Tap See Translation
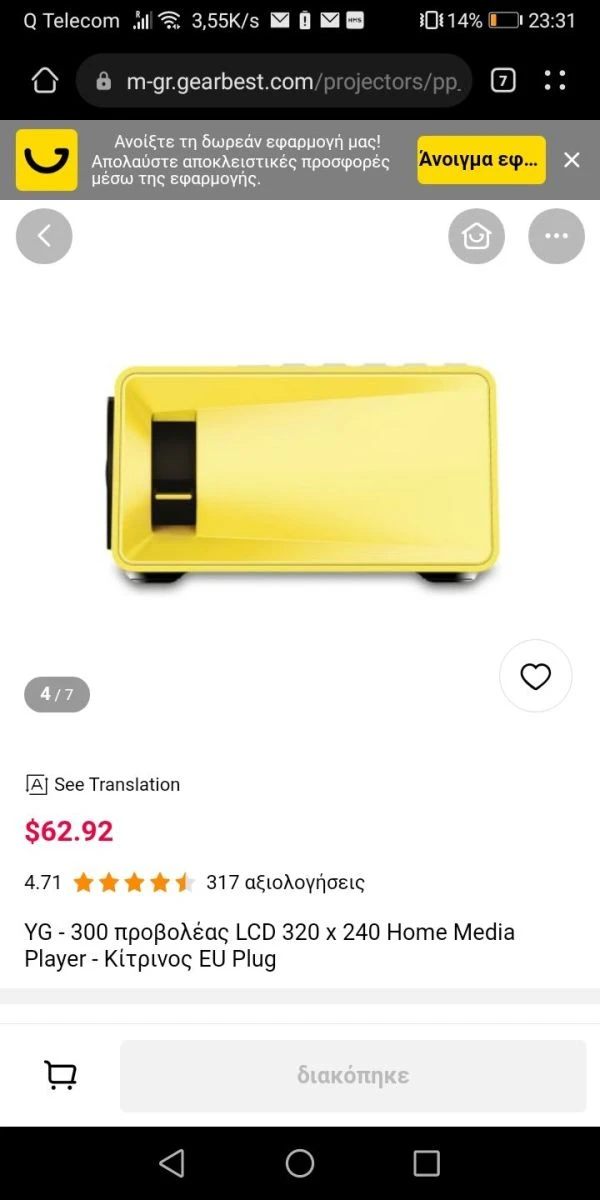The height and width of the screenshot is (1200, 600). point(103,785)
